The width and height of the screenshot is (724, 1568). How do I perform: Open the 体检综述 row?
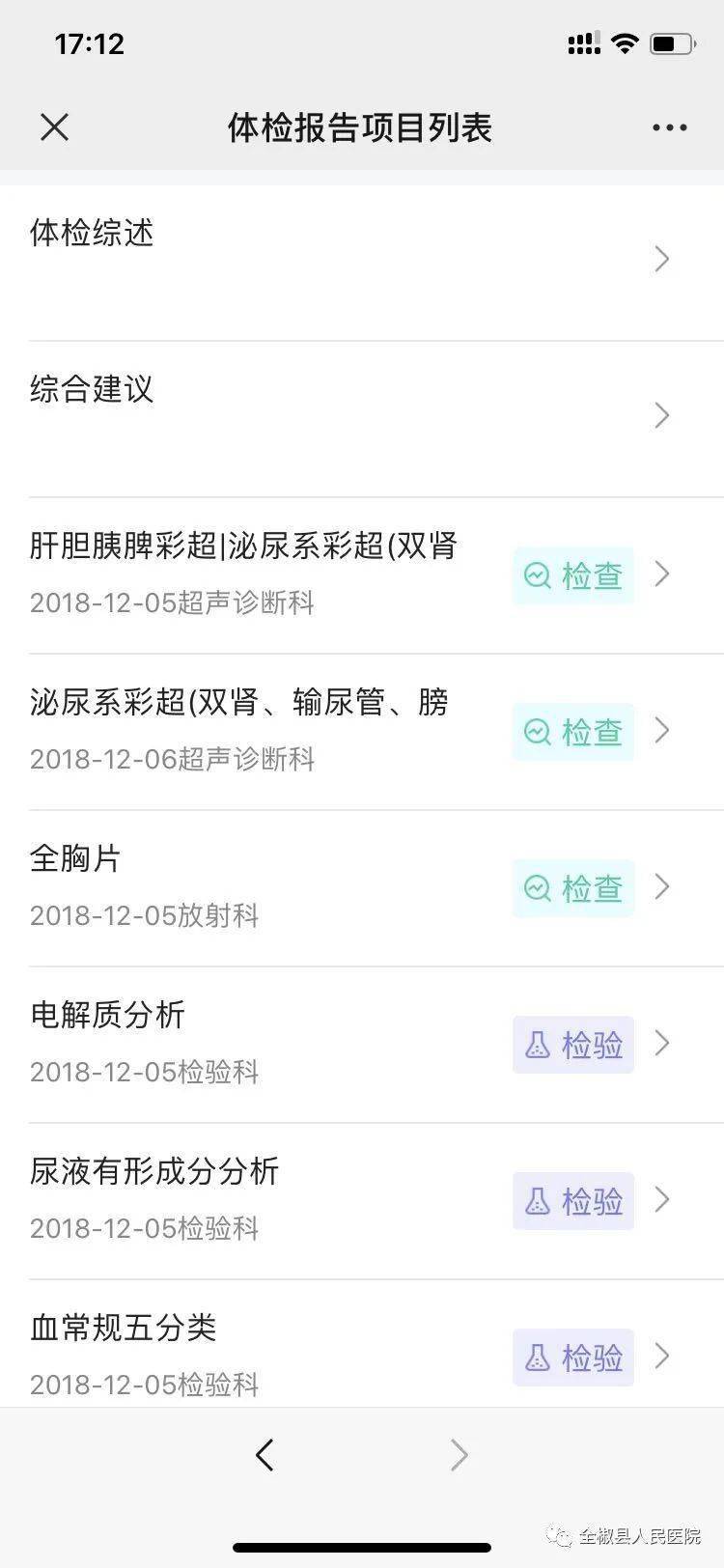pyautogui.click(x=362, y=263)
